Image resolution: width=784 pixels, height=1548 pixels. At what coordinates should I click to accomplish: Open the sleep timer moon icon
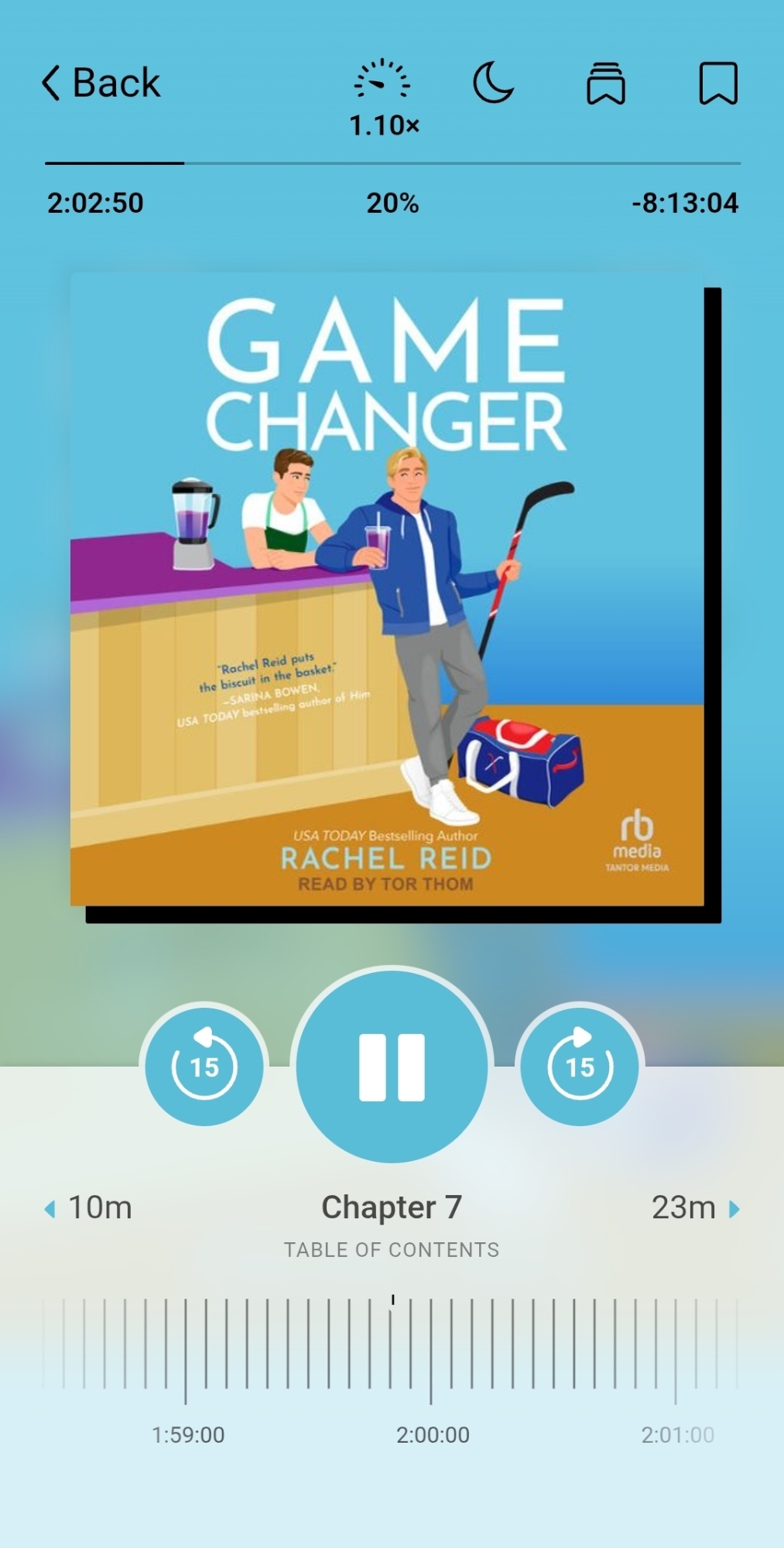click(493, 83)
